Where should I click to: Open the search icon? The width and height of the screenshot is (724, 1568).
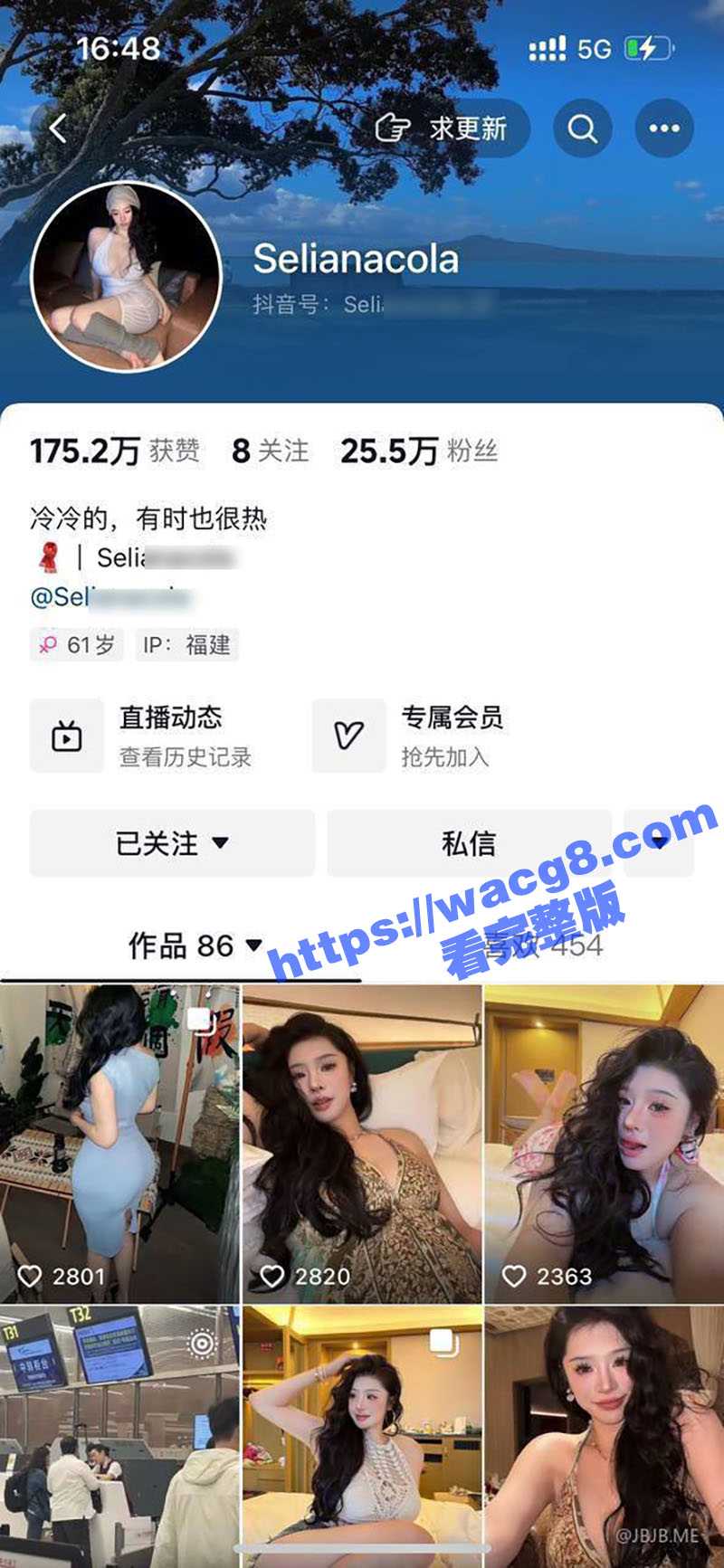coord(580,128)
